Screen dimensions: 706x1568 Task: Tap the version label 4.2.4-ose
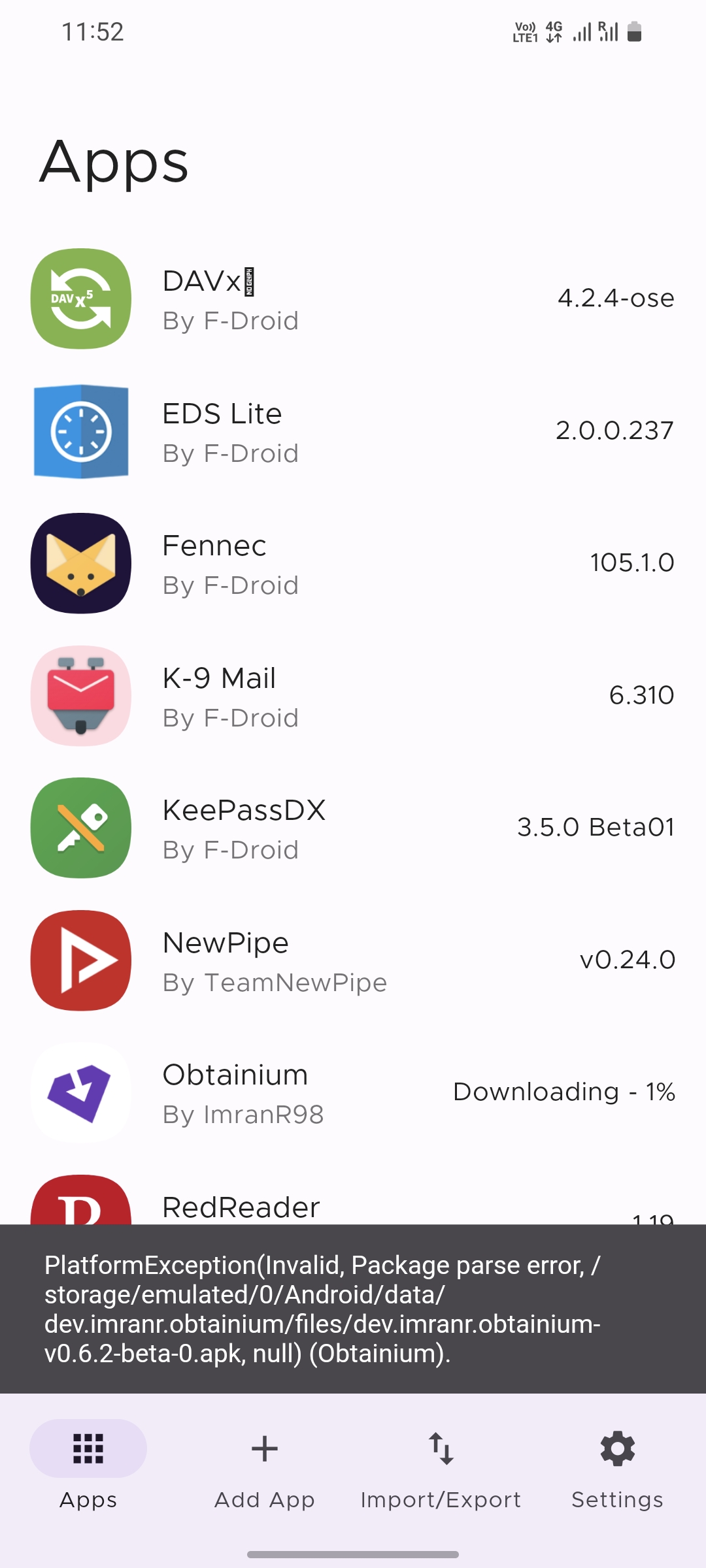pos(616,299)
